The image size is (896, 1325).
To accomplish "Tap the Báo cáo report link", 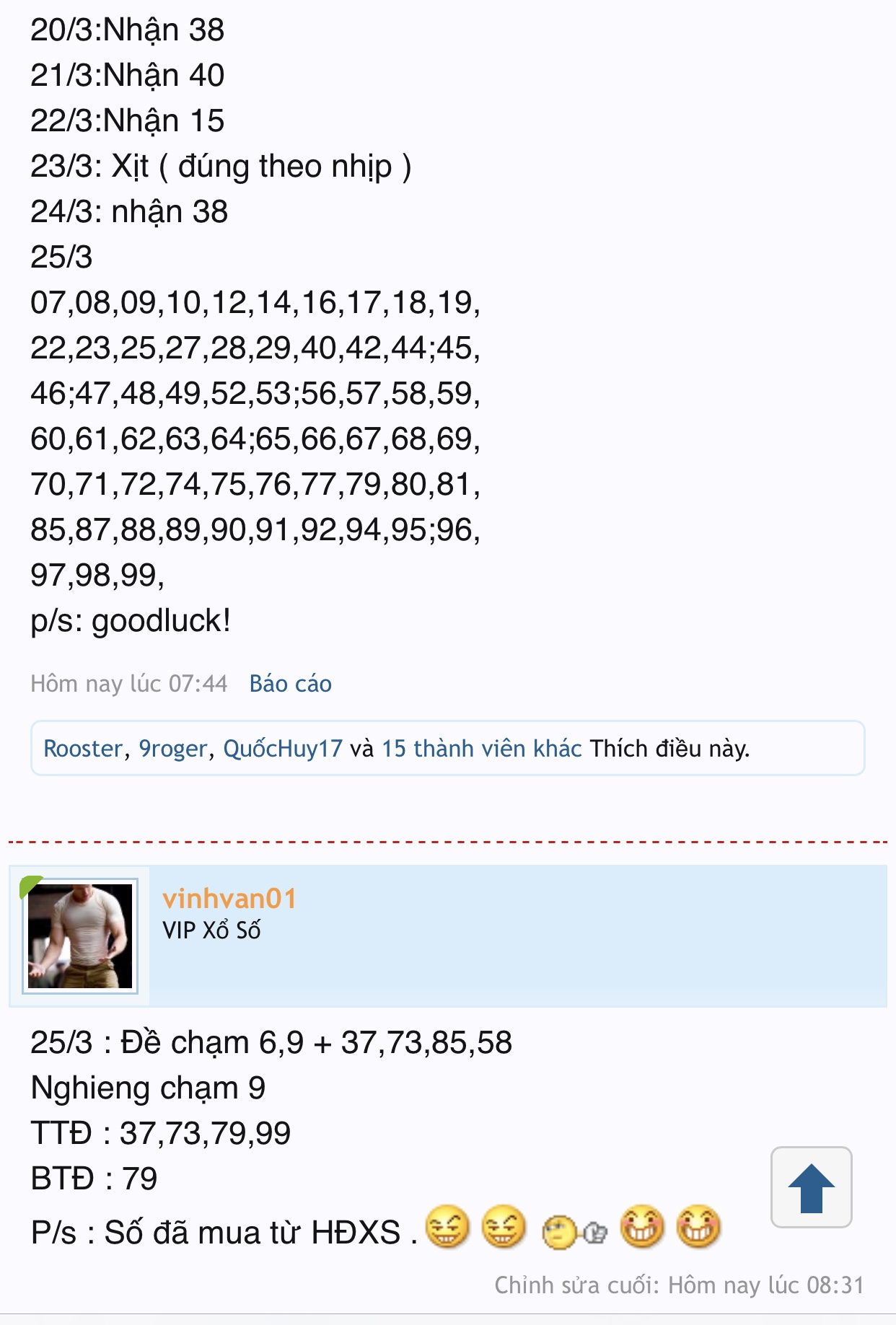I will 290,684.
